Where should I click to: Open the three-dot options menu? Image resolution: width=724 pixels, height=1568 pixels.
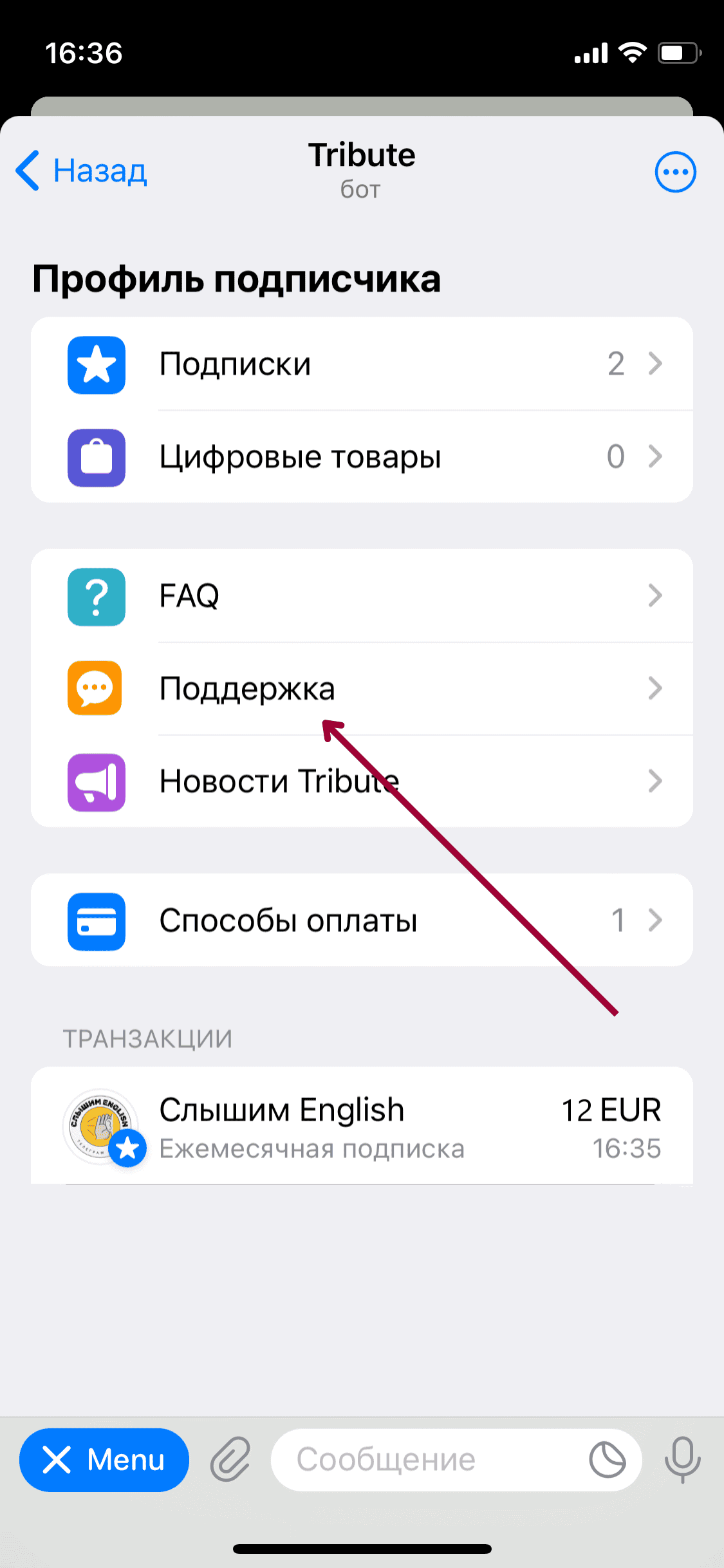(x=675, y=172)
